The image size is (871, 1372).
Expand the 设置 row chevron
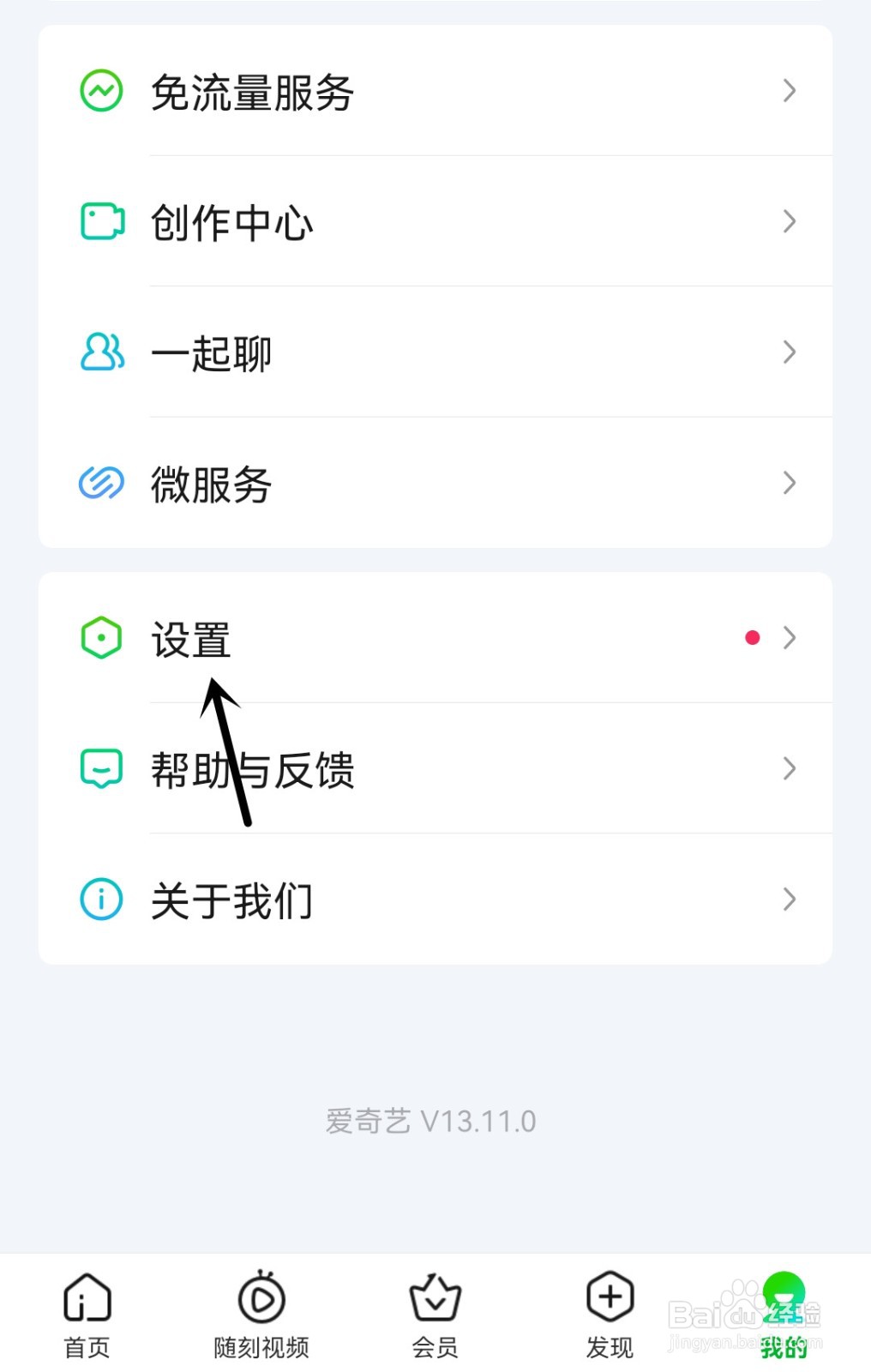click(789, 638)
